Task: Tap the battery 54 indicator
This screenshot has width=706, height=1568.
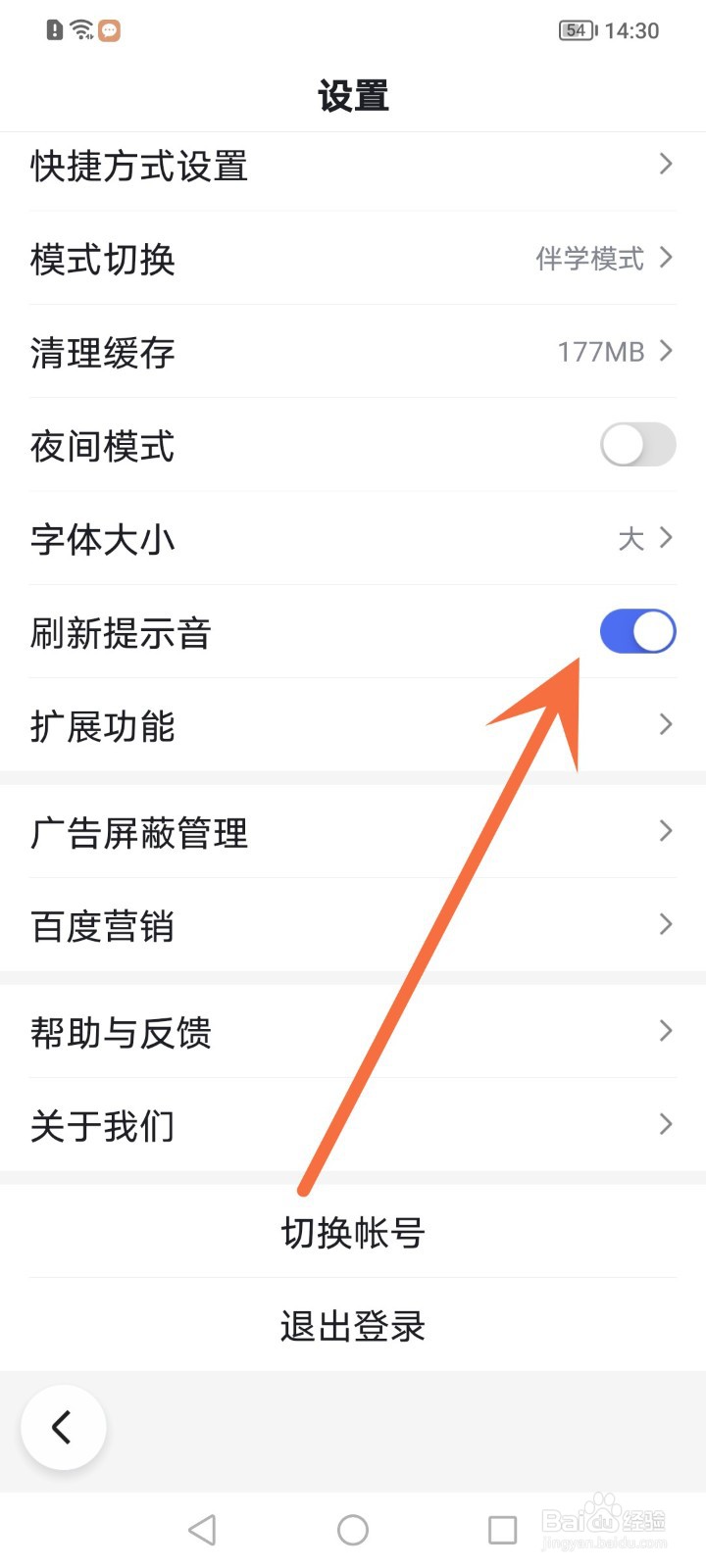Action: [576, 29]
